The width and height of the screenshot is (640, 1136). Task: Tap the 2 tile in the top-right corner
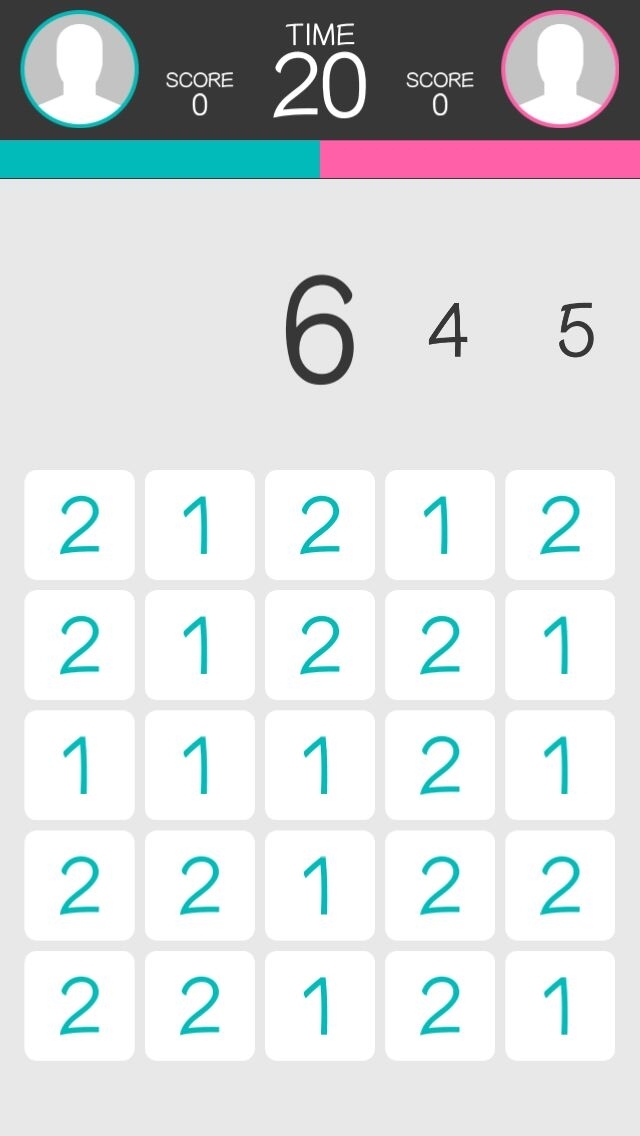(559, 525)
